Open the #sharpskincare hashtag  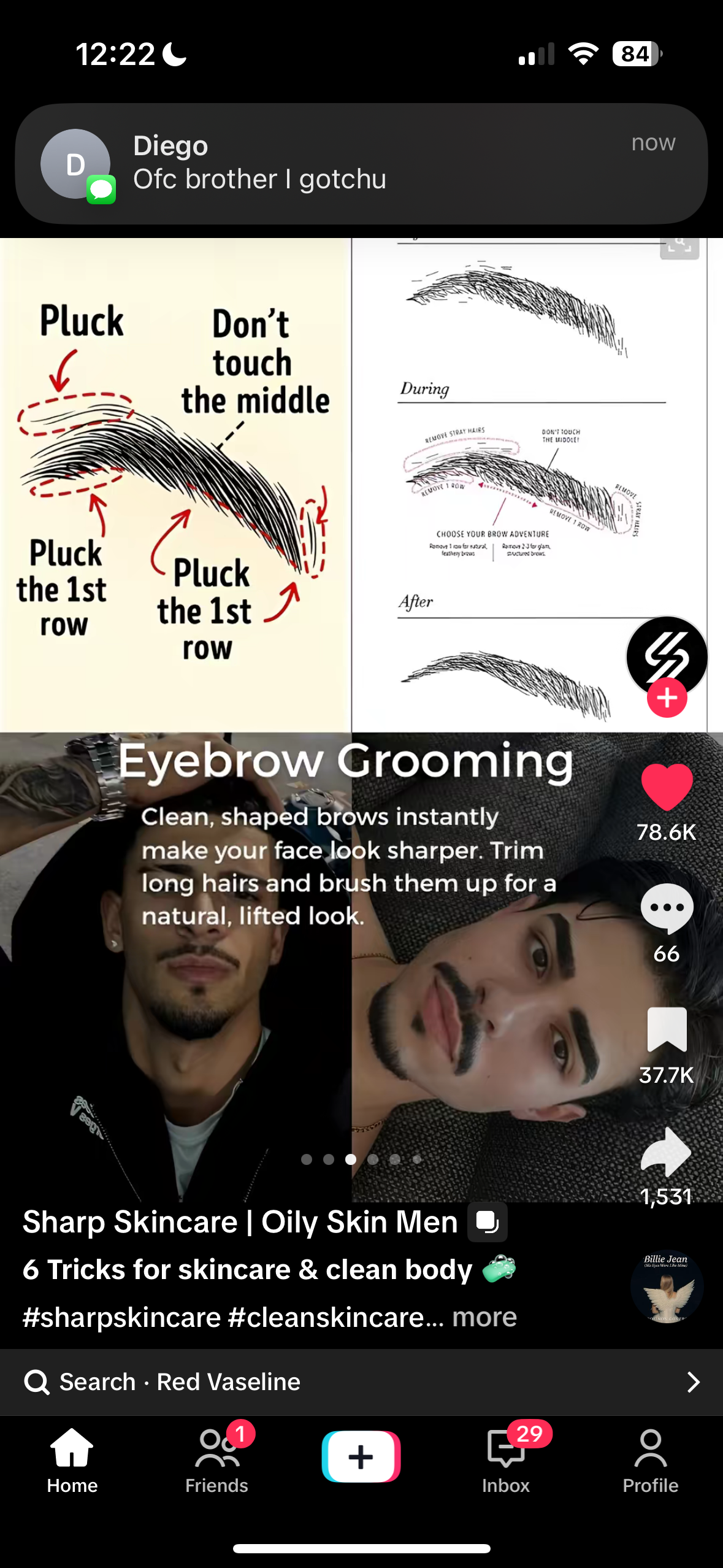click(121, 1317)
